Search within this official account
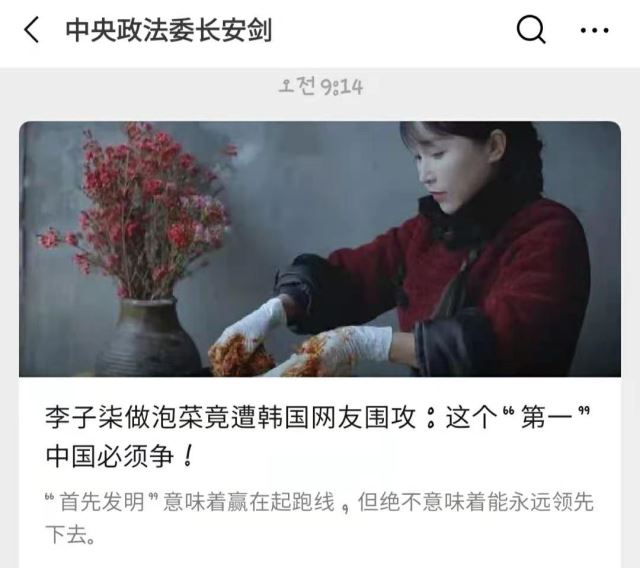This screenshot has height=568, width=640. tap(531, 31)
